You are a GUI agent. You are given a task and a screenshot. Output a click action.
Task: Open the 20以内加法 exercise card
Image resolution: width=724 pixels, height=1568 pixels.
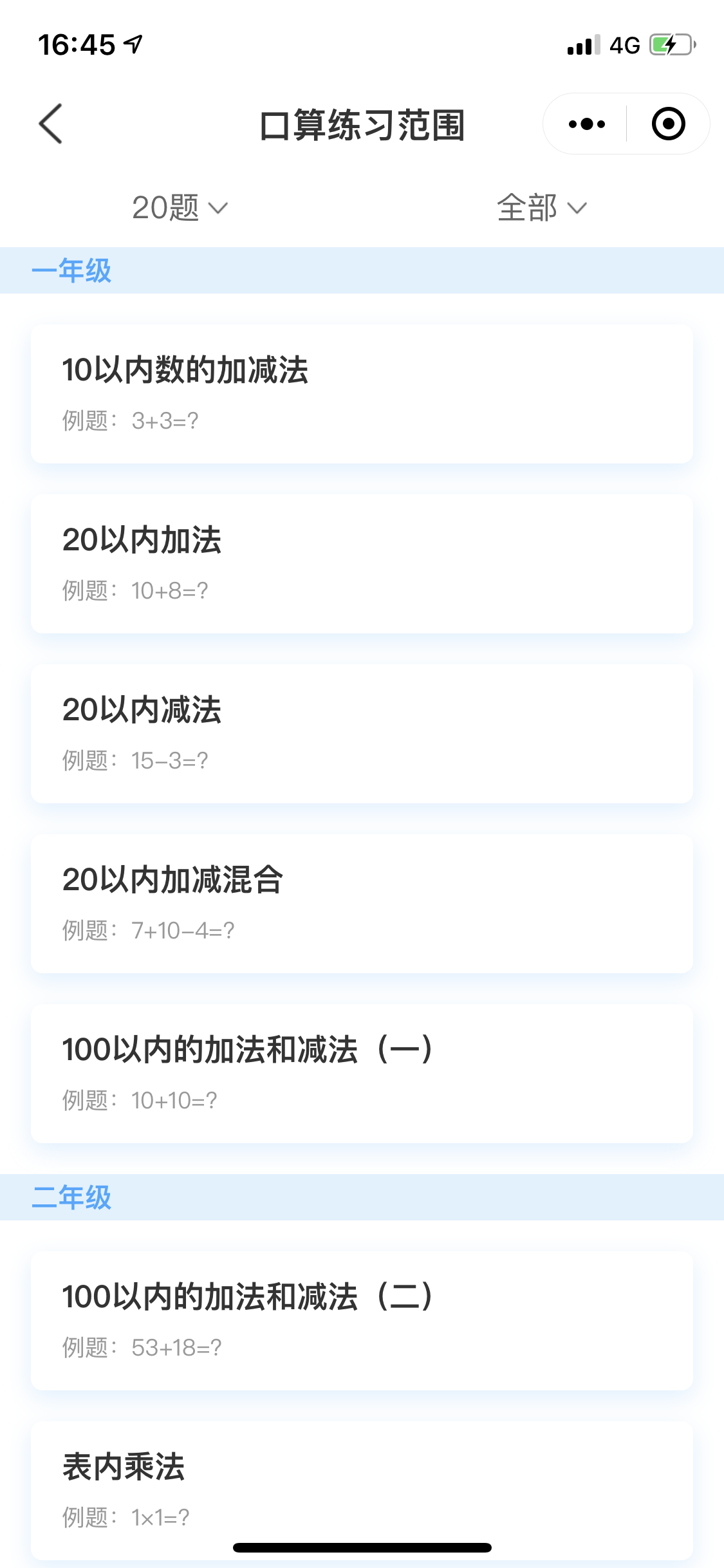pyautogui.click(x=362, y=564)
